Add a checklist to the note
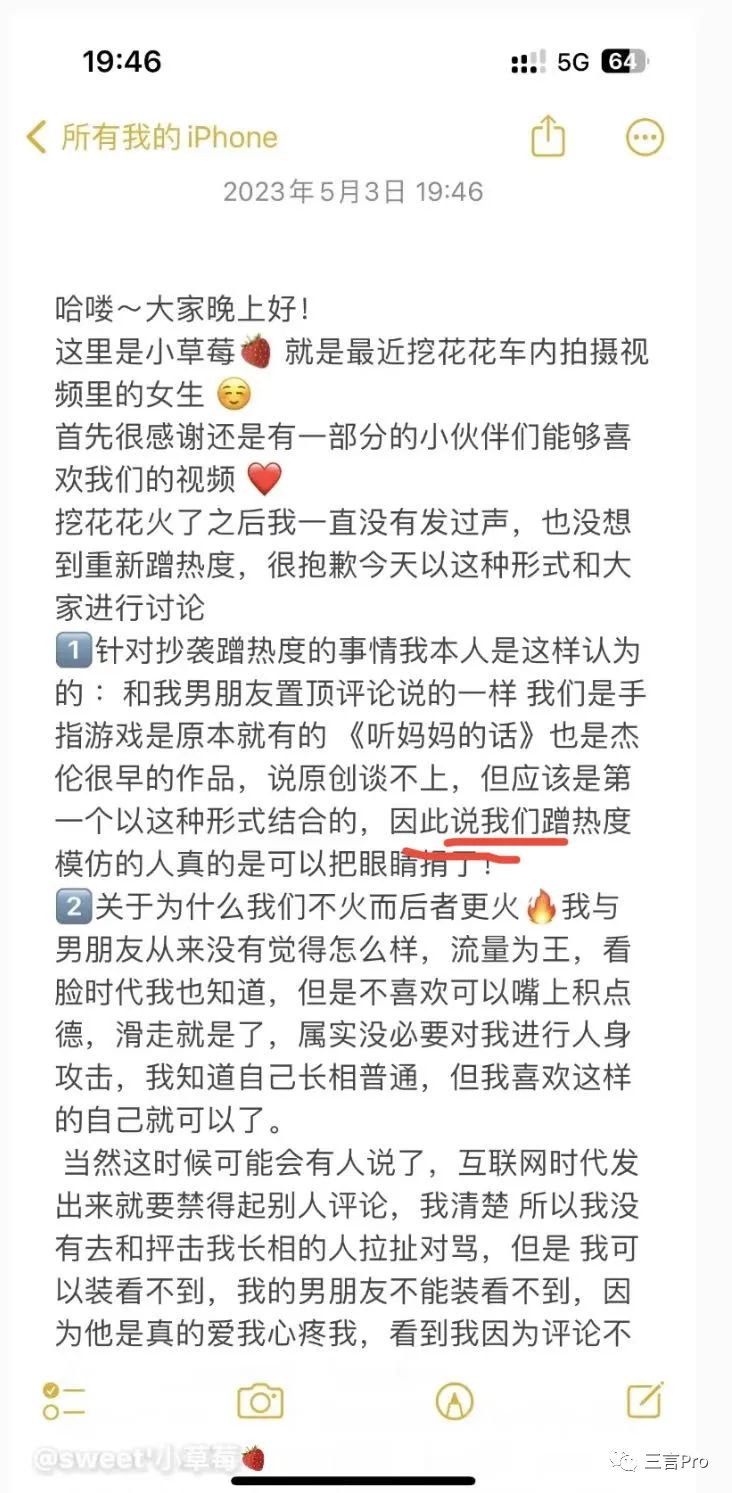This screenshot has width=732, height=1493. click(x=64, y=1401)
